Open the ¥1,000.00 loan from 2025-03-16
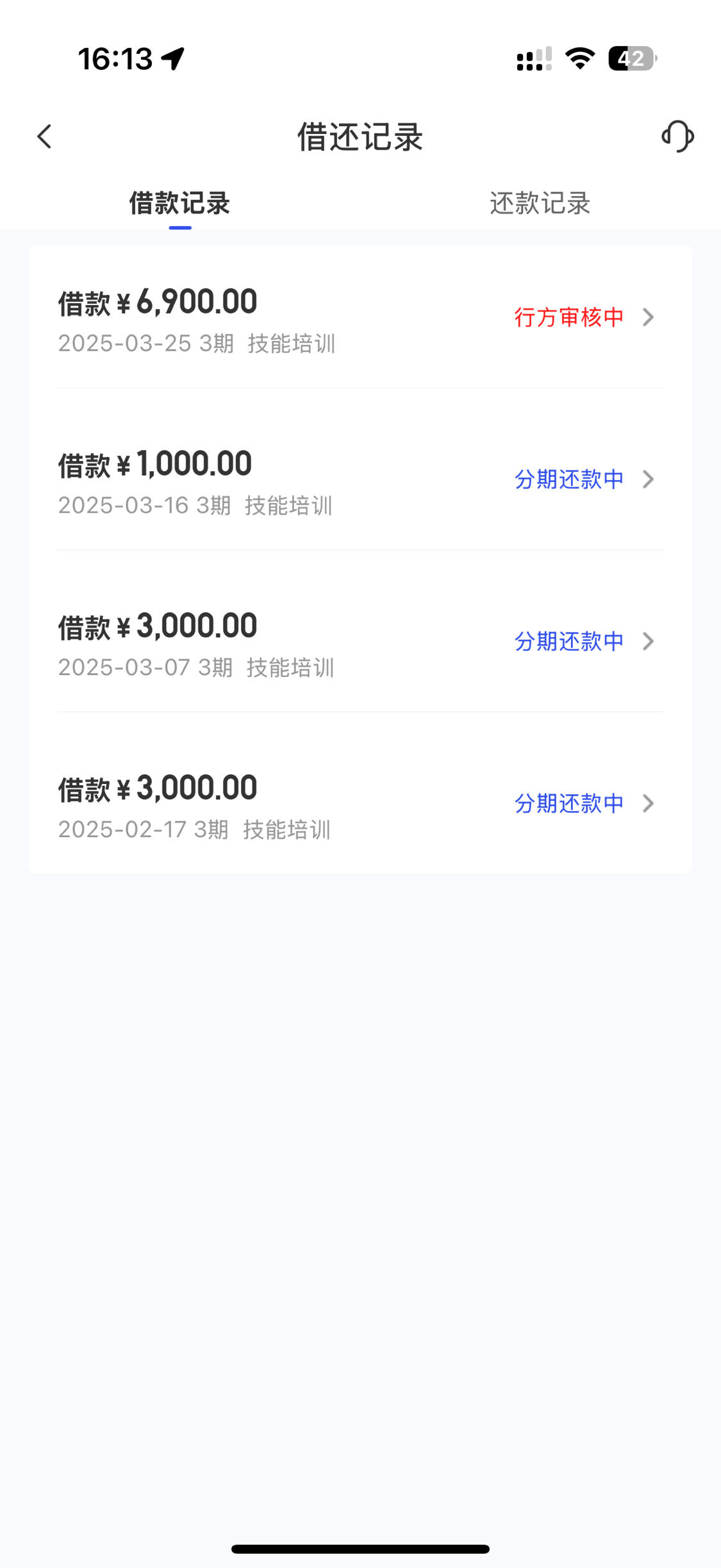The image size is (721, 1568). 360,479
